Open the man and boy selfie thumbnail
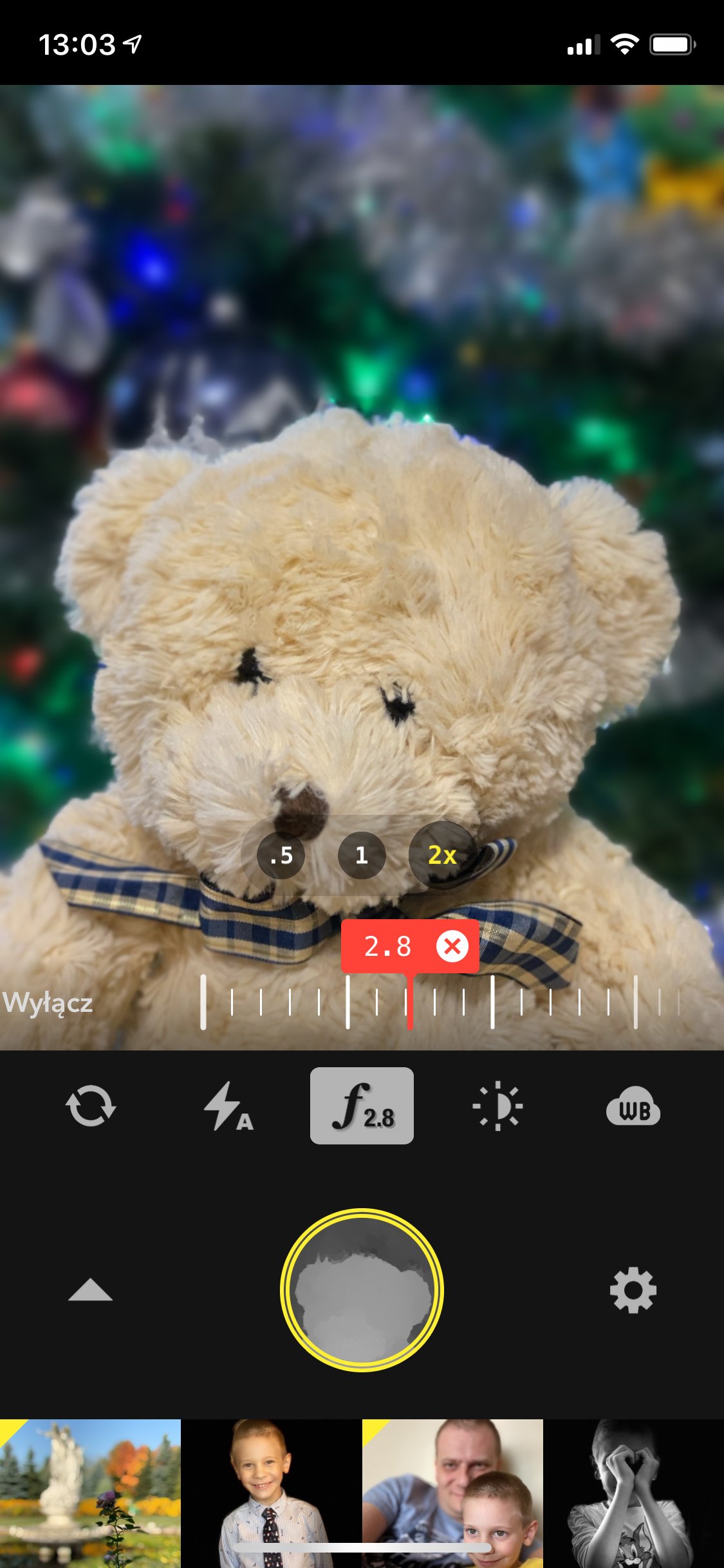The width and height of the screenshot is (724, 1568). click(x=452, y=1493)
